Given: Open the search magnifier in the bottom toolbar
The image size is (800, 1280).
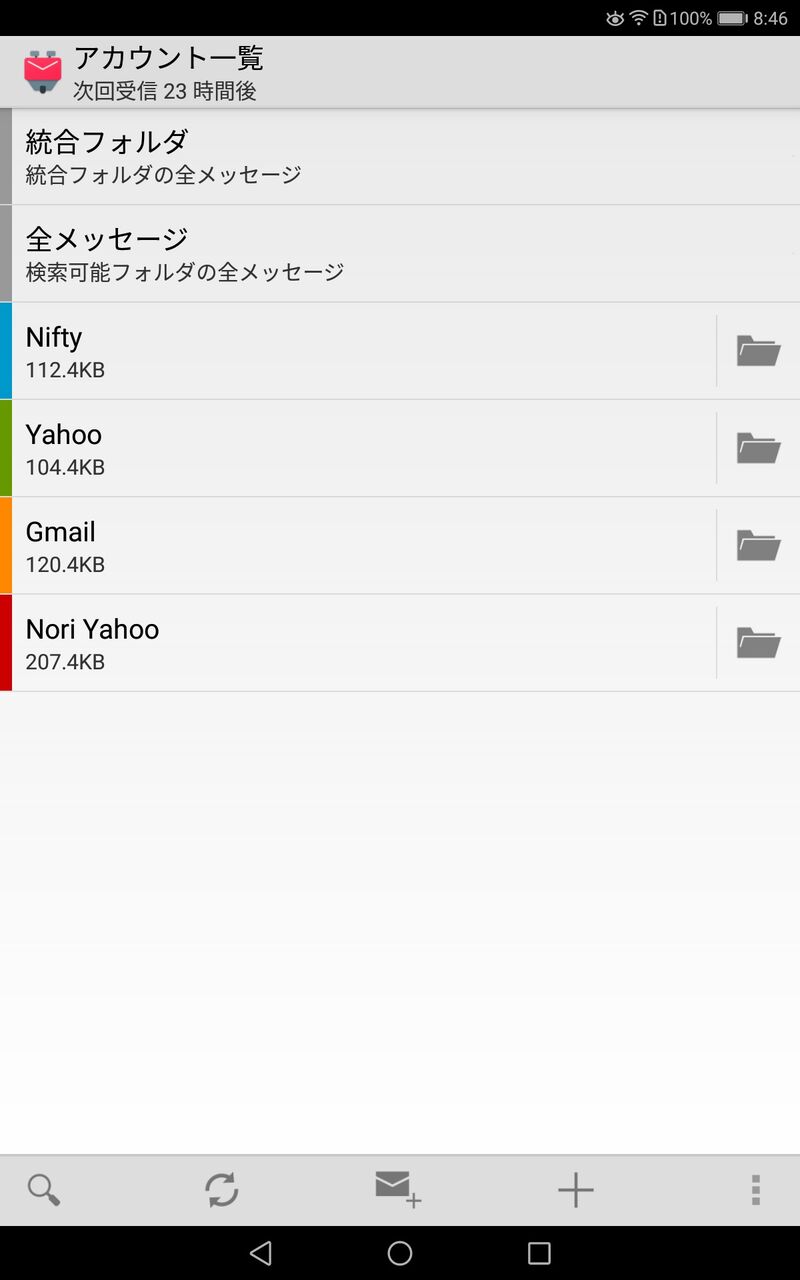Looking at the screenshot, I should pos(44,1190).
